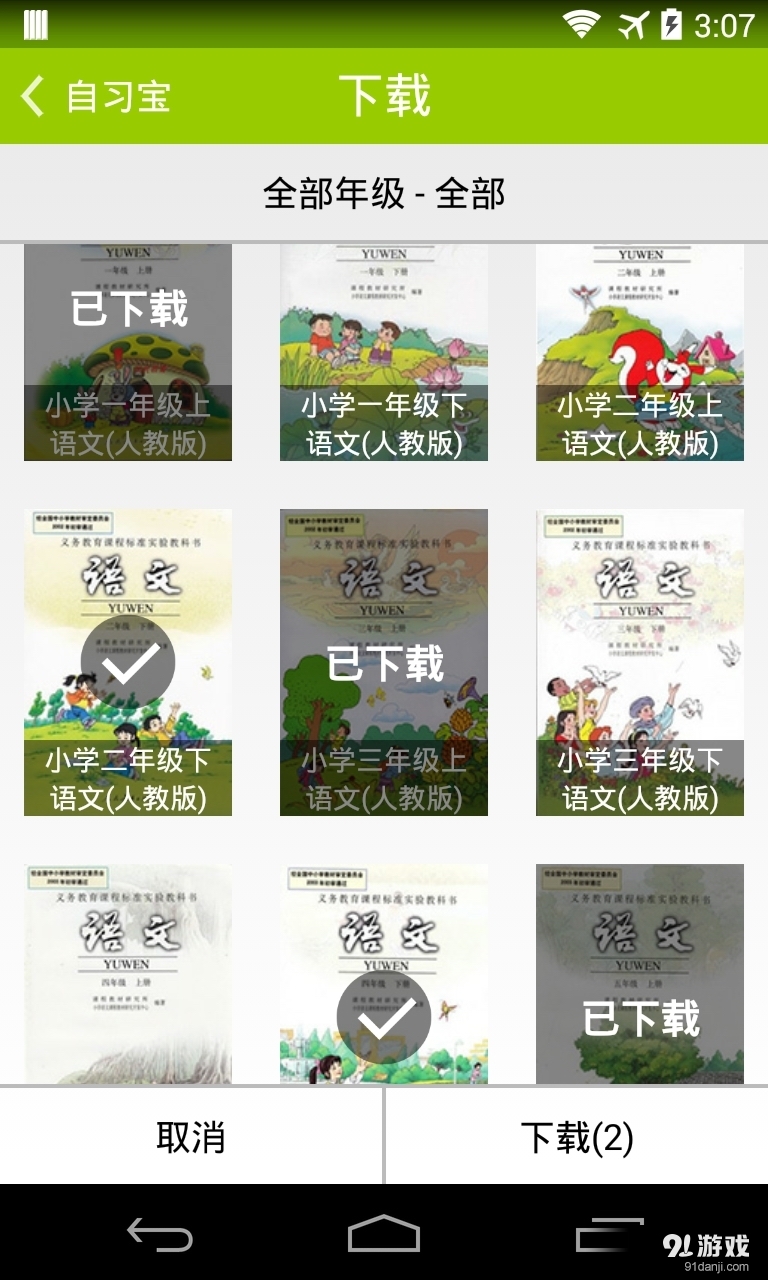Screen dimensions: 768x1280
Task: Tap the back arrow next to 自习宝
Action: click(32, 96)
